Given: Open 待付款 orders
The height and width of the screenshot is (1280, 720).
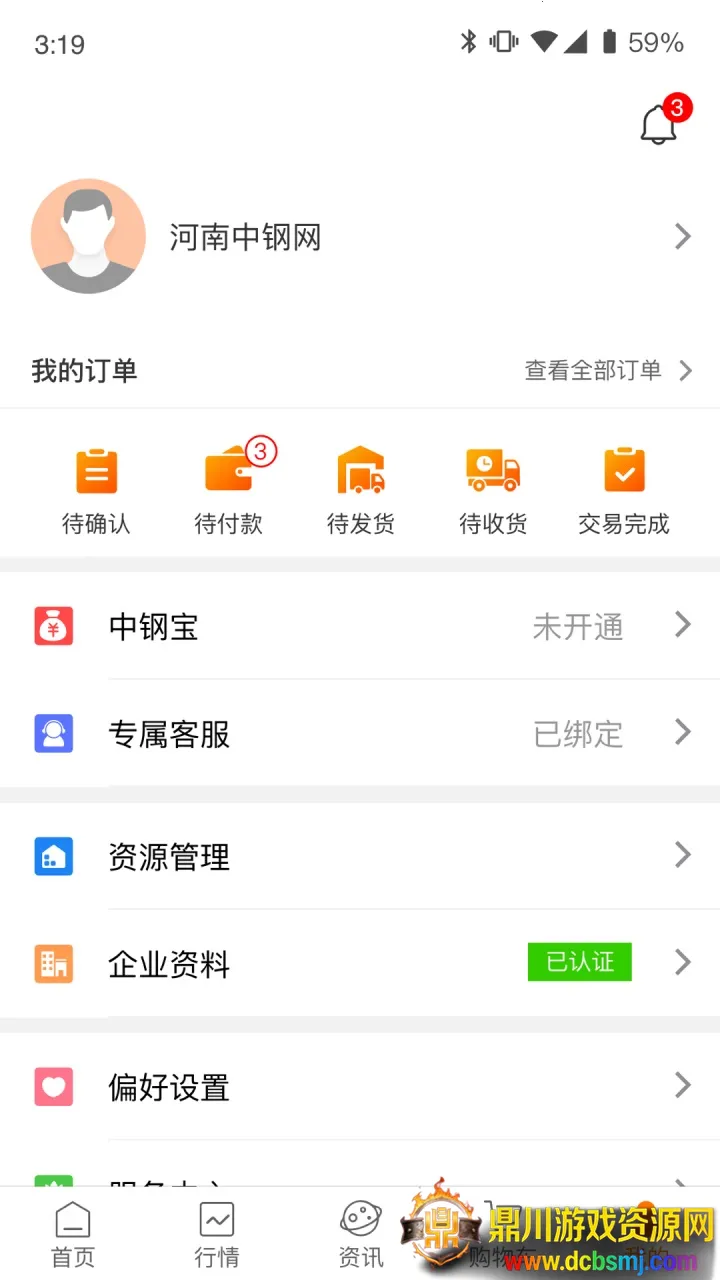Looking at the screenshot, I should pyautogui.click(x=229, y=490).
